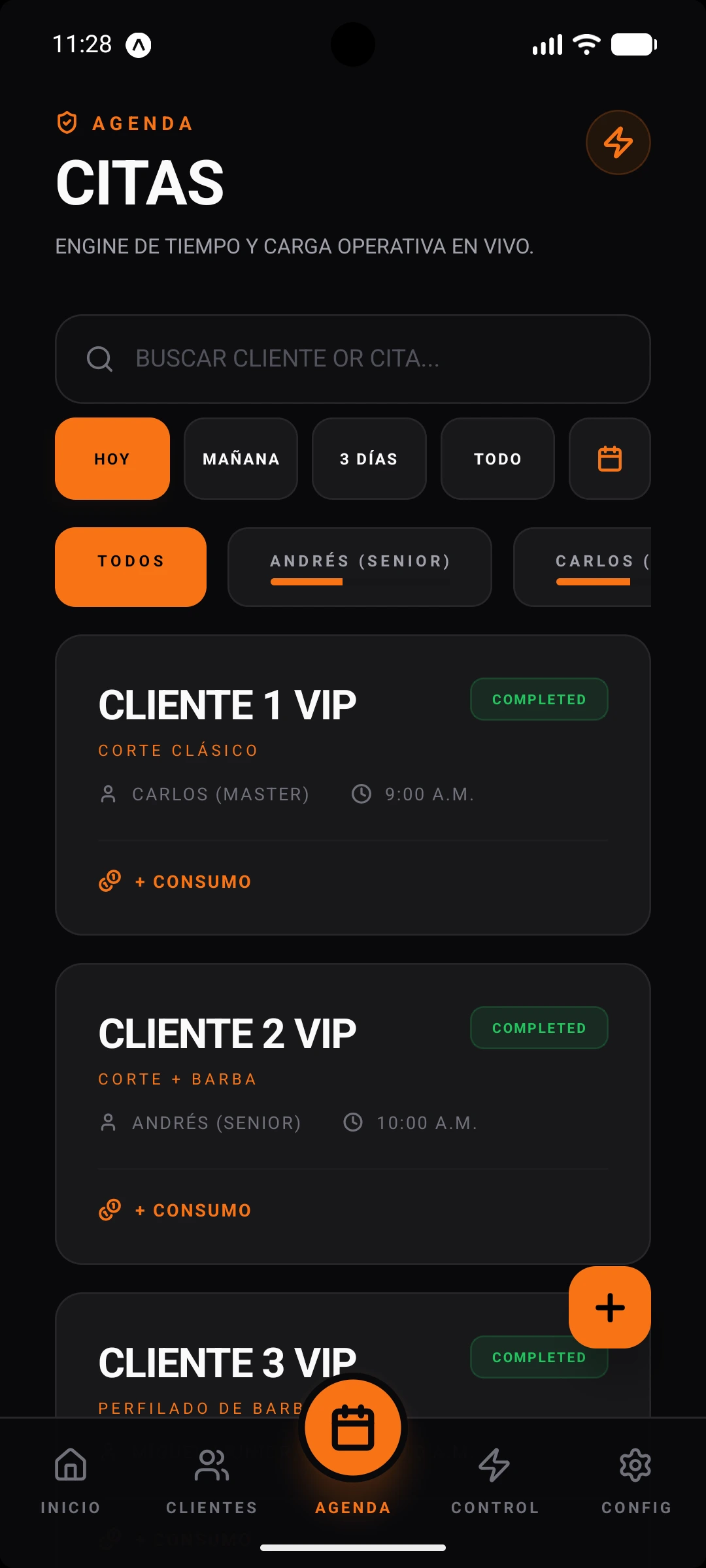This screenshot has height=1568, width=706.
Task: Choose the TODO date filter
Action: (498, 459)
